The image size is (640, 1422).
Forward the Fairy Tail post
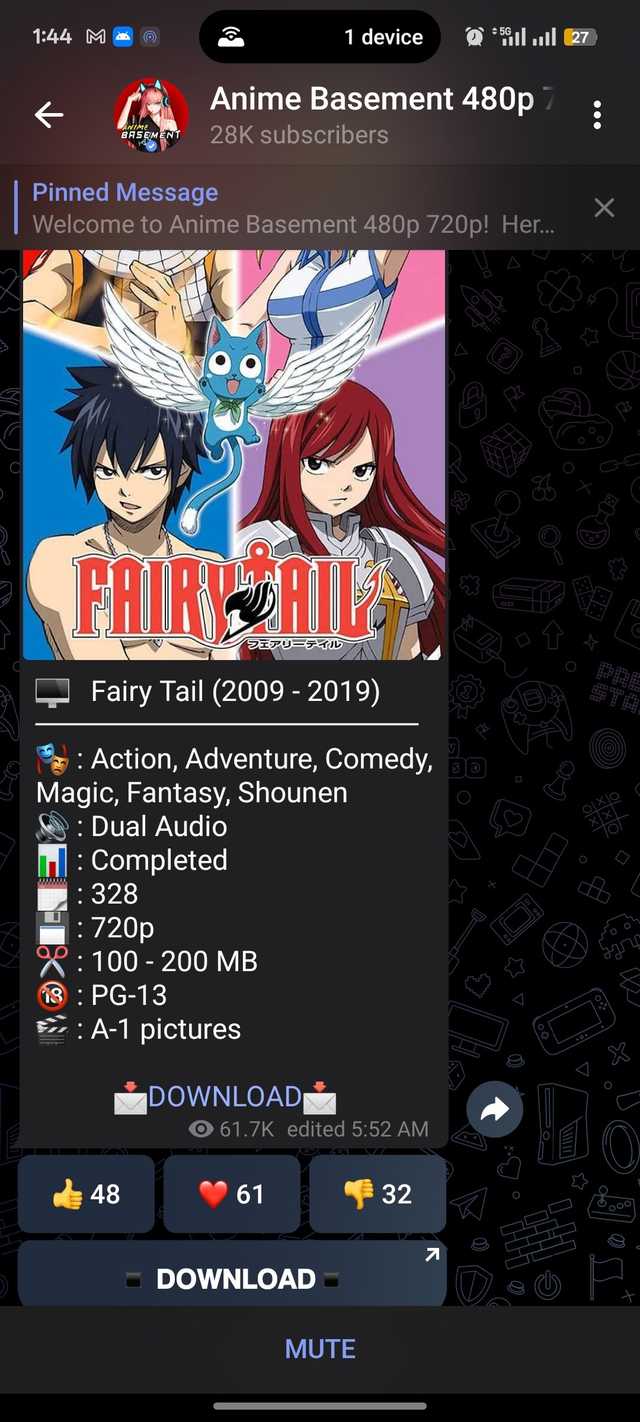(x=495, y=1109)
